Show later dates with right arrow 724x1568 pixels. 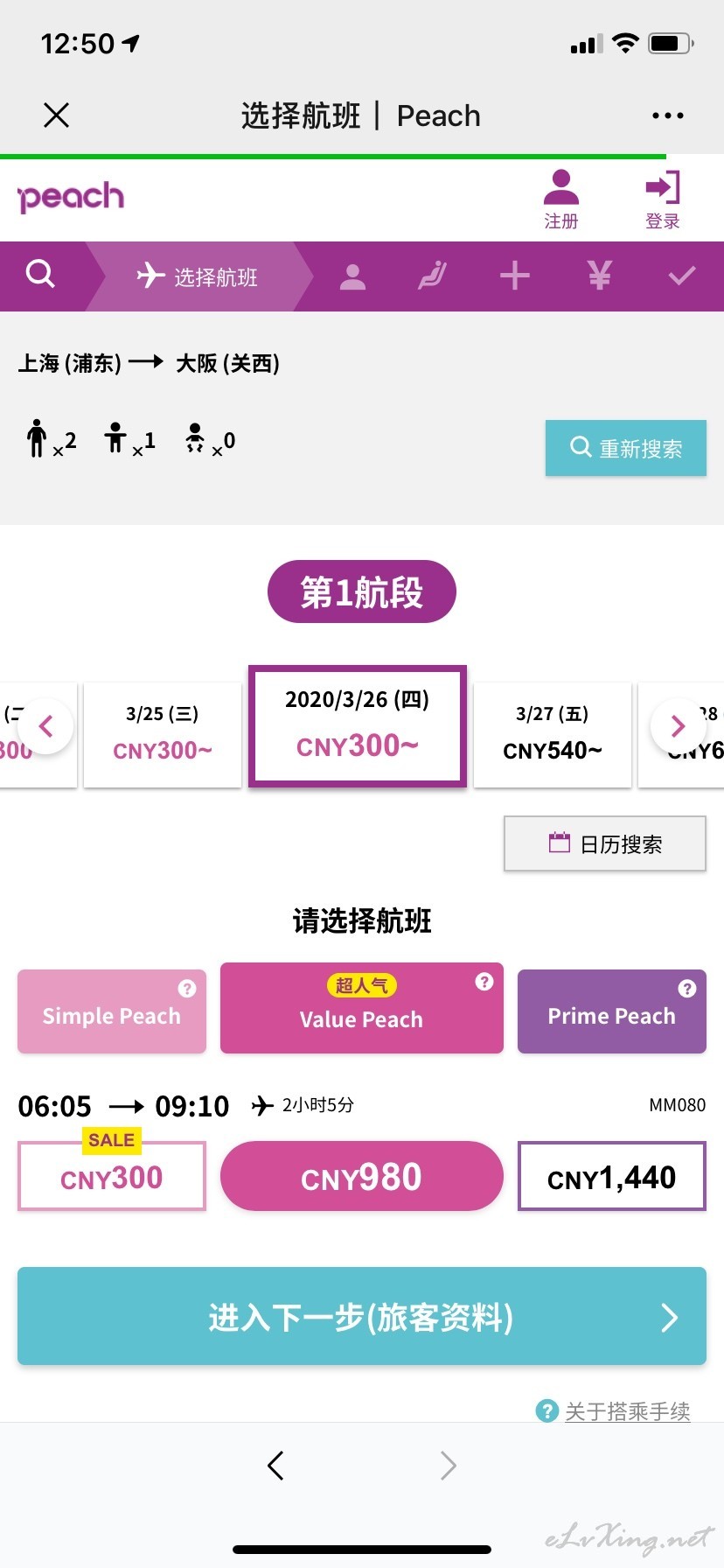click(678, 726)
